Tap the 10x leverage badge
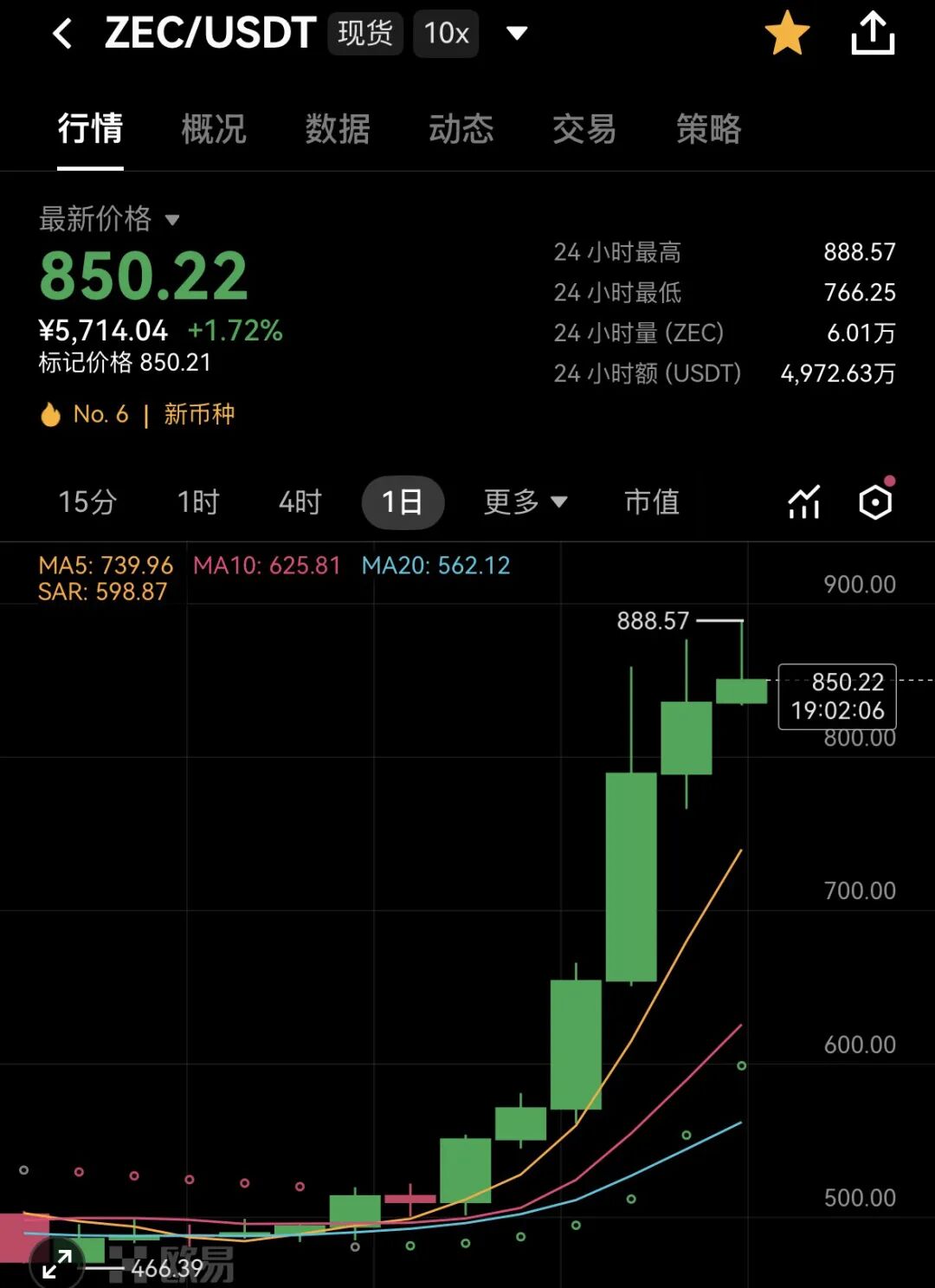The image size is (935, 1288). click(446, 34)
